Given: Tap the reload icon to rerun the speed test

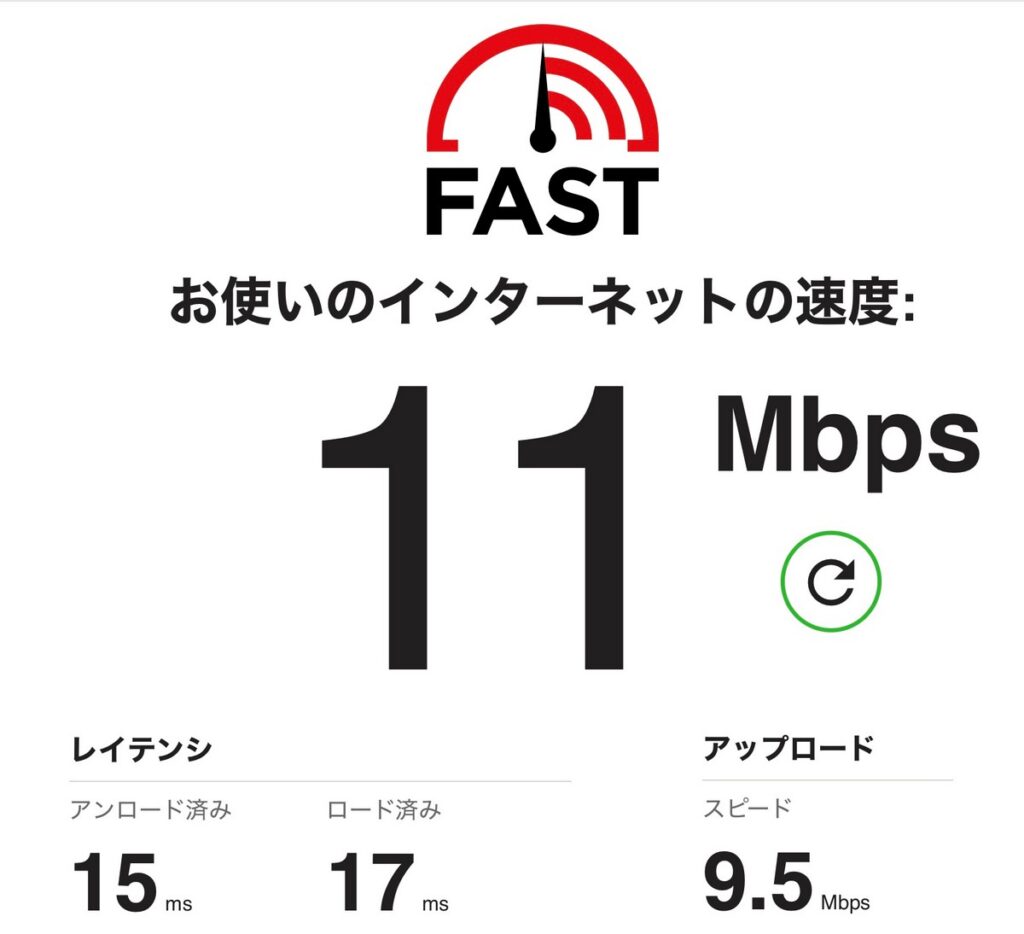Looking at the screenshot, I should coord(830,581).
